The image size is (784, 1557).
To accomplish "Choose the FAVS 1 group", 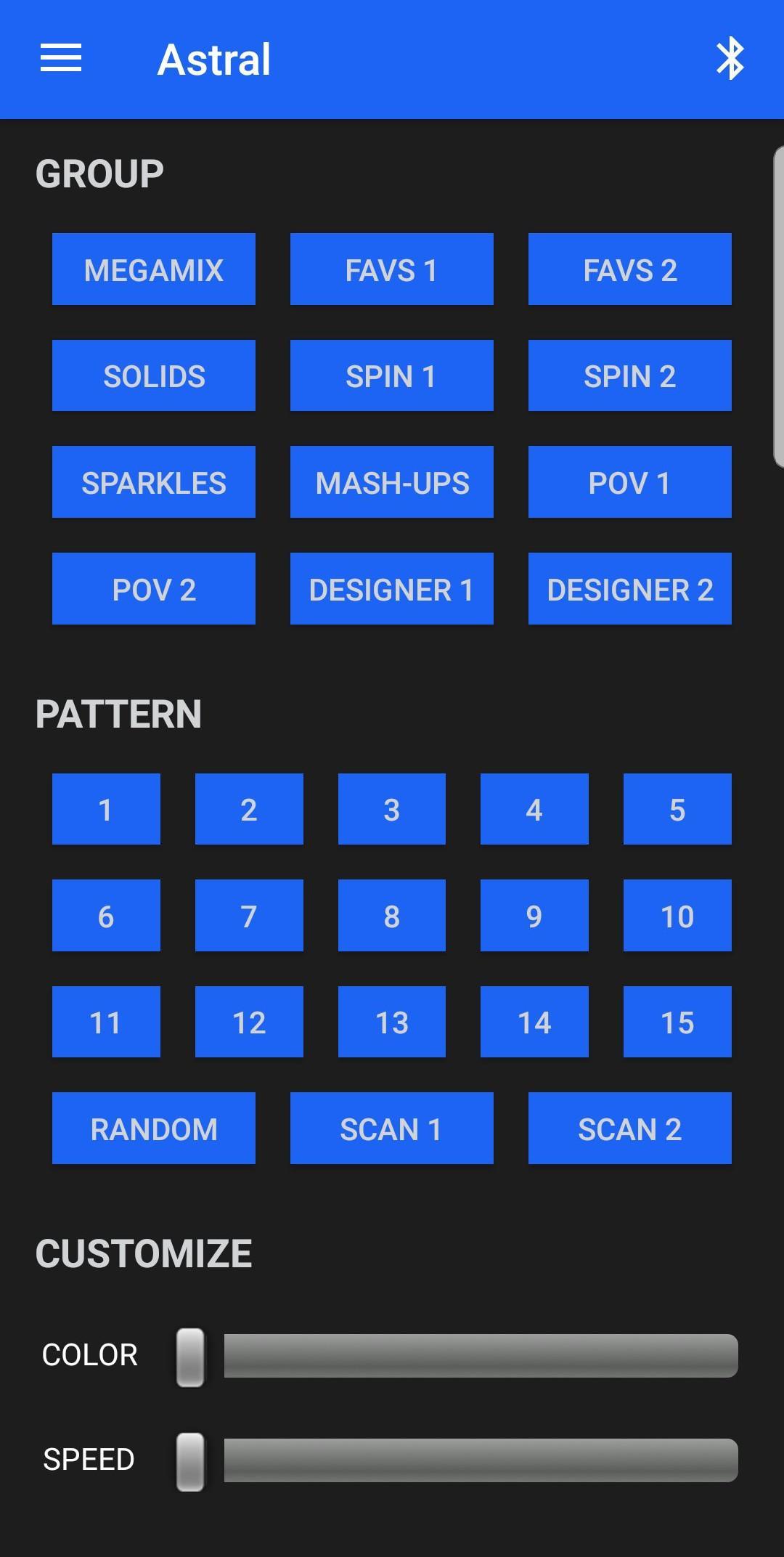I will click(x=392, y=269).
